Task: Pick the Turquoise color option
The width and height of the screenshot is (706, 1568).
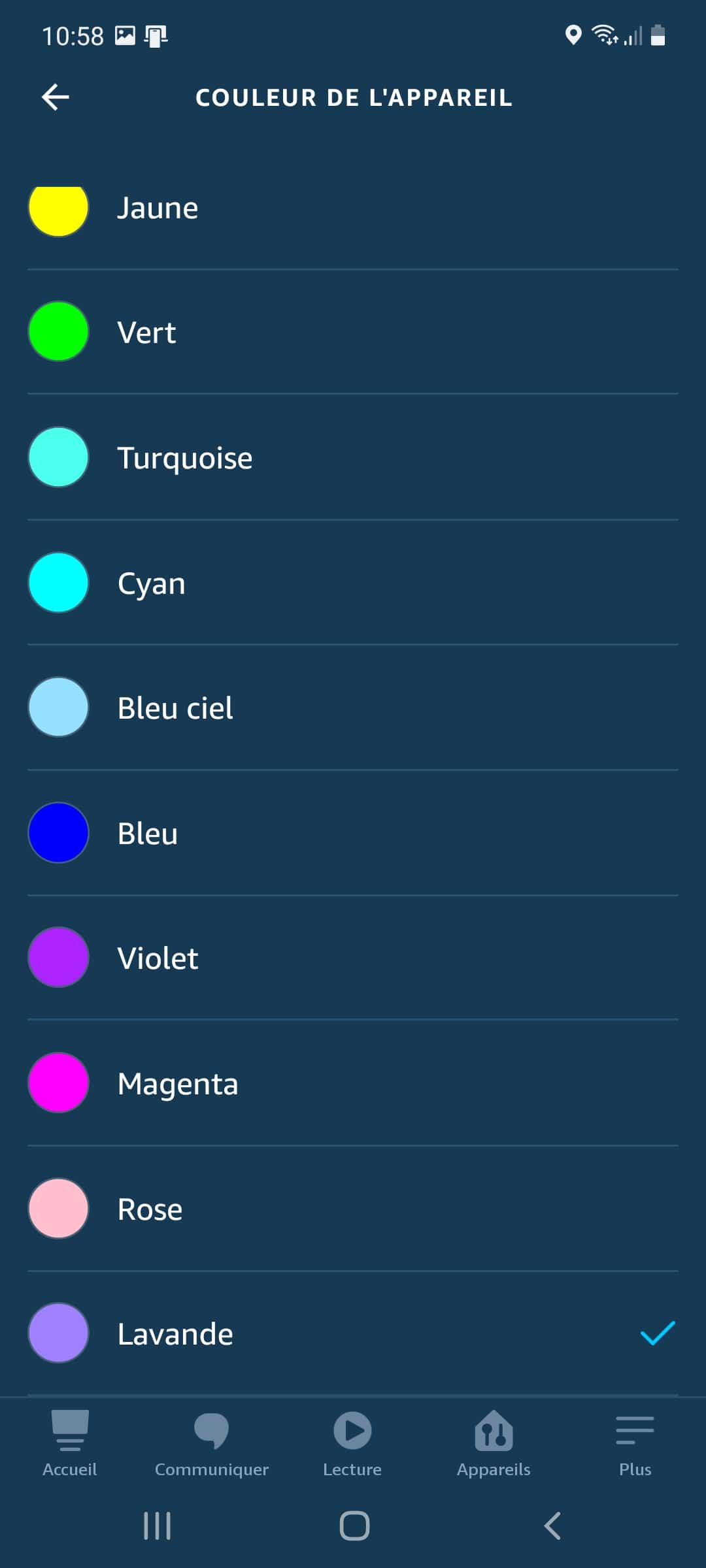Action: tap(353, 457)
